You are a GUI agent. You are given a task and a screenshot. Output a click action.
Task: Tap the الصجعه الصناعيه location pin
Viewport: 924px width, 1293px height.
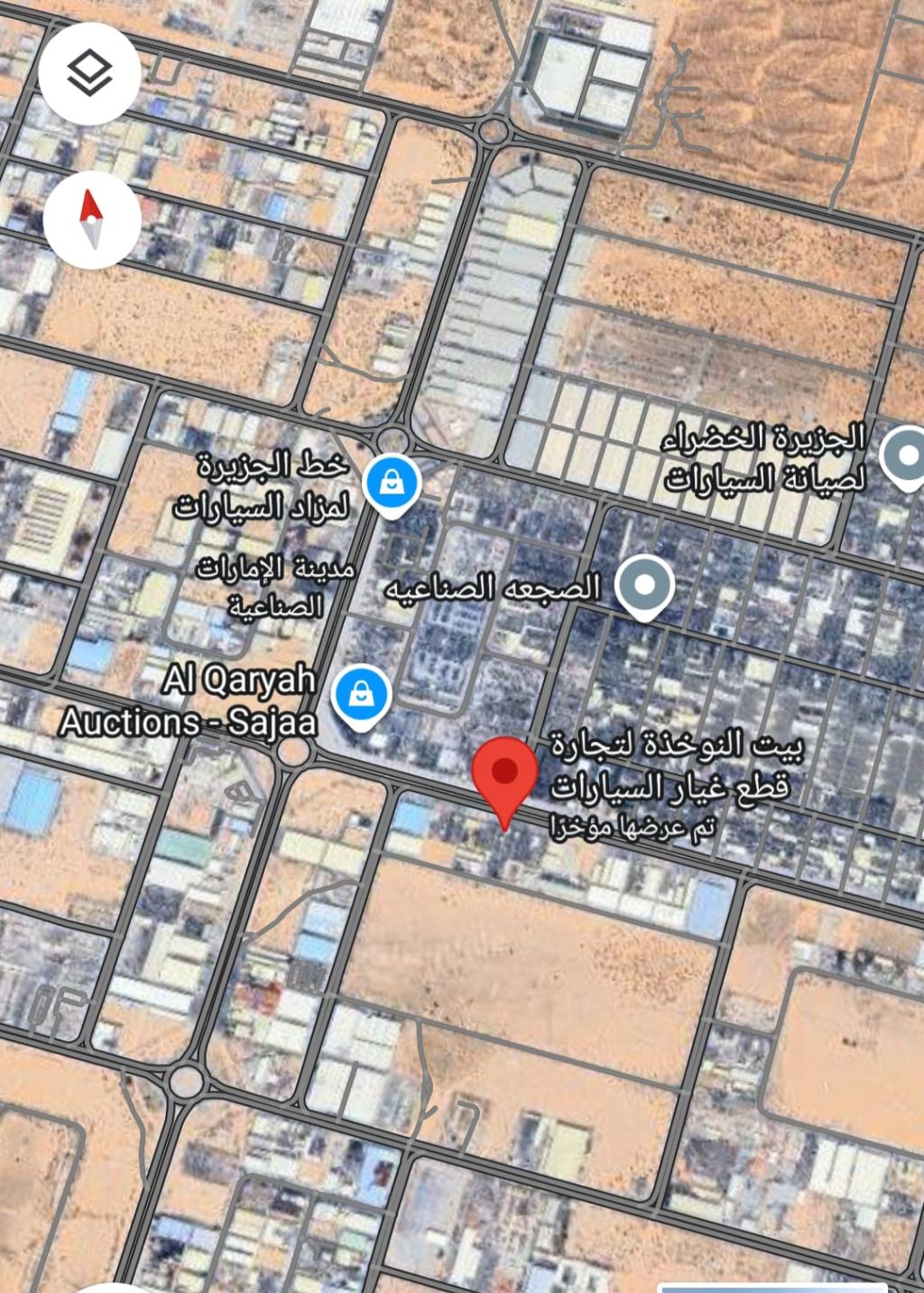pos(644,585)
